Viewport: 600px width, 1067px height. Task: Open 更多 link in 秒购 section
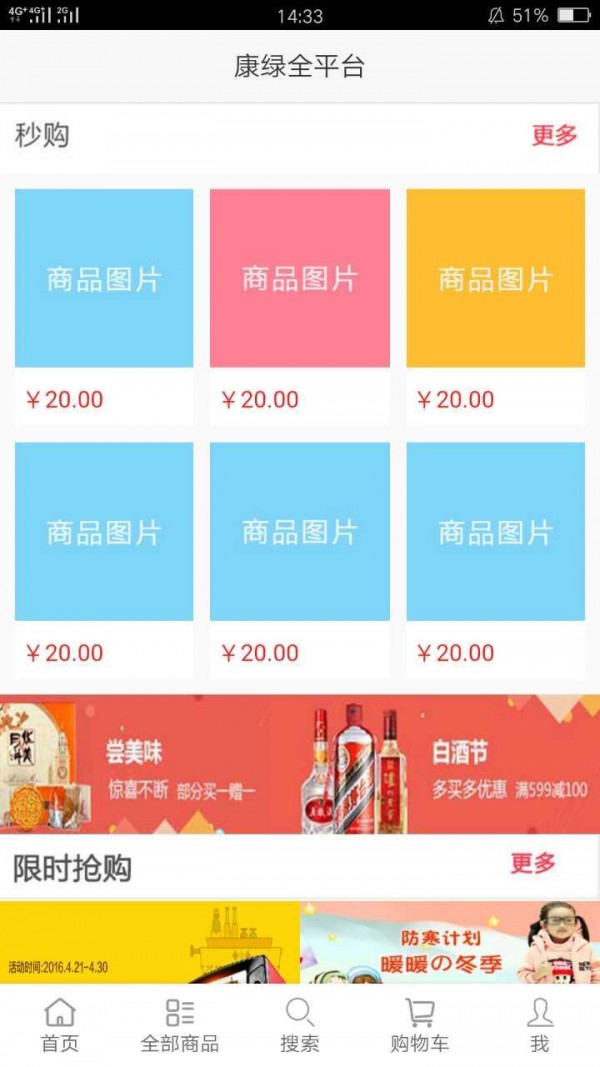point(554,136)
